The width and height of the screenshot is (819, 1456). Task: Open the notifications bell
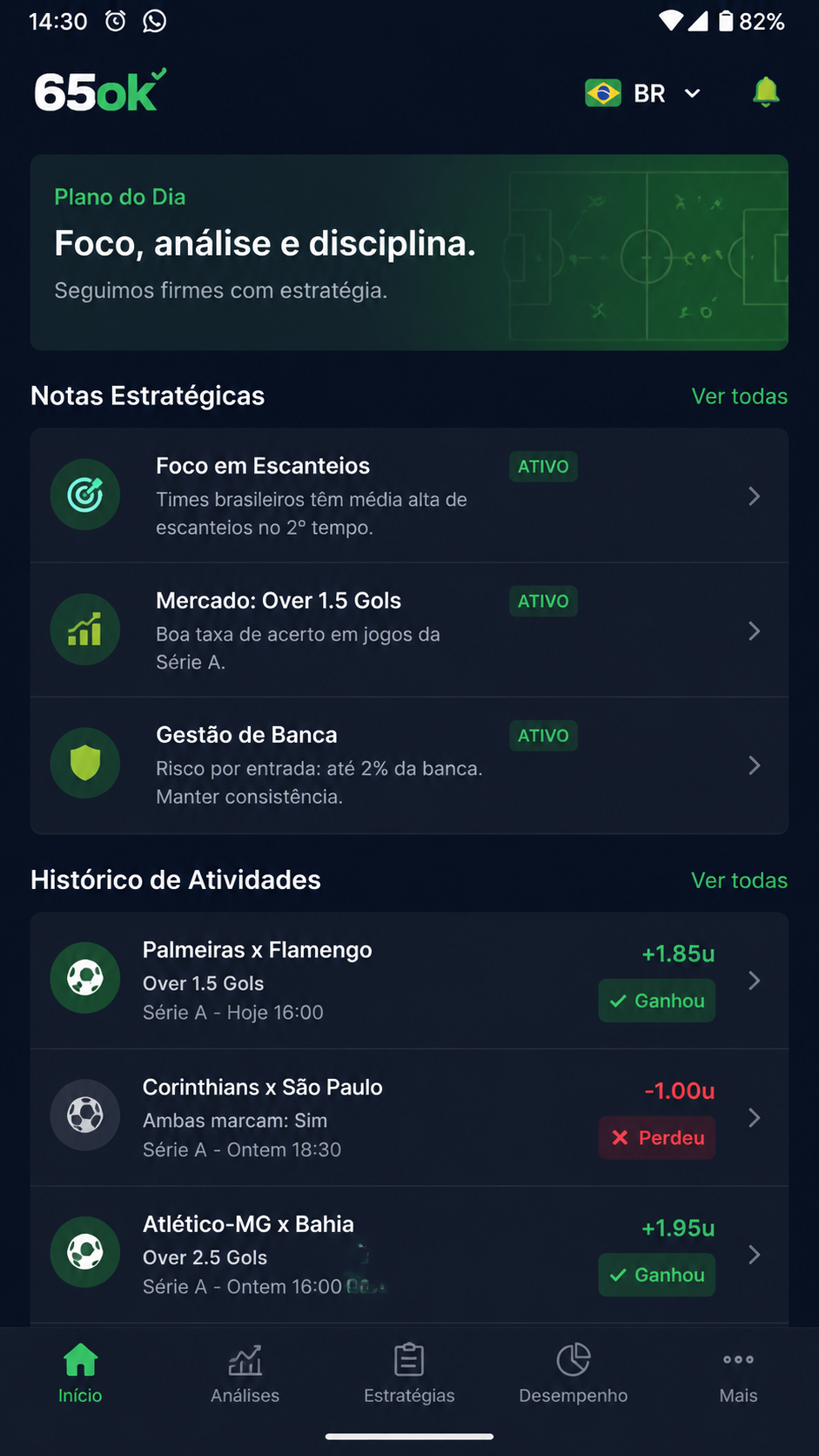(765, 92)
